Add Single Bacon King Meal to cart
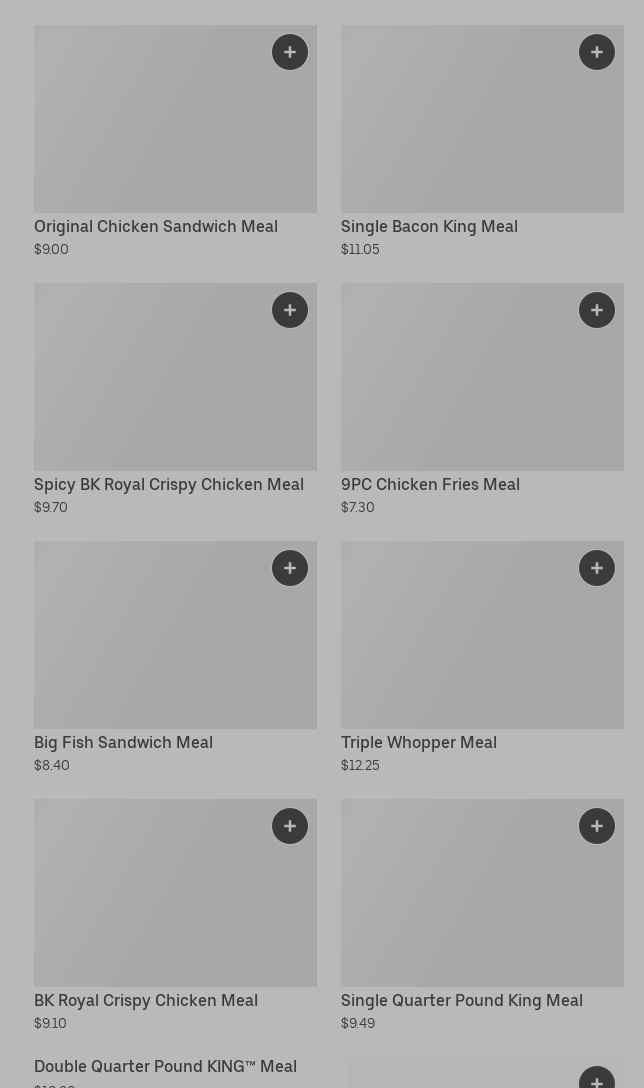This screenshot has height=1088, width=644. click(x=597, y=52)
